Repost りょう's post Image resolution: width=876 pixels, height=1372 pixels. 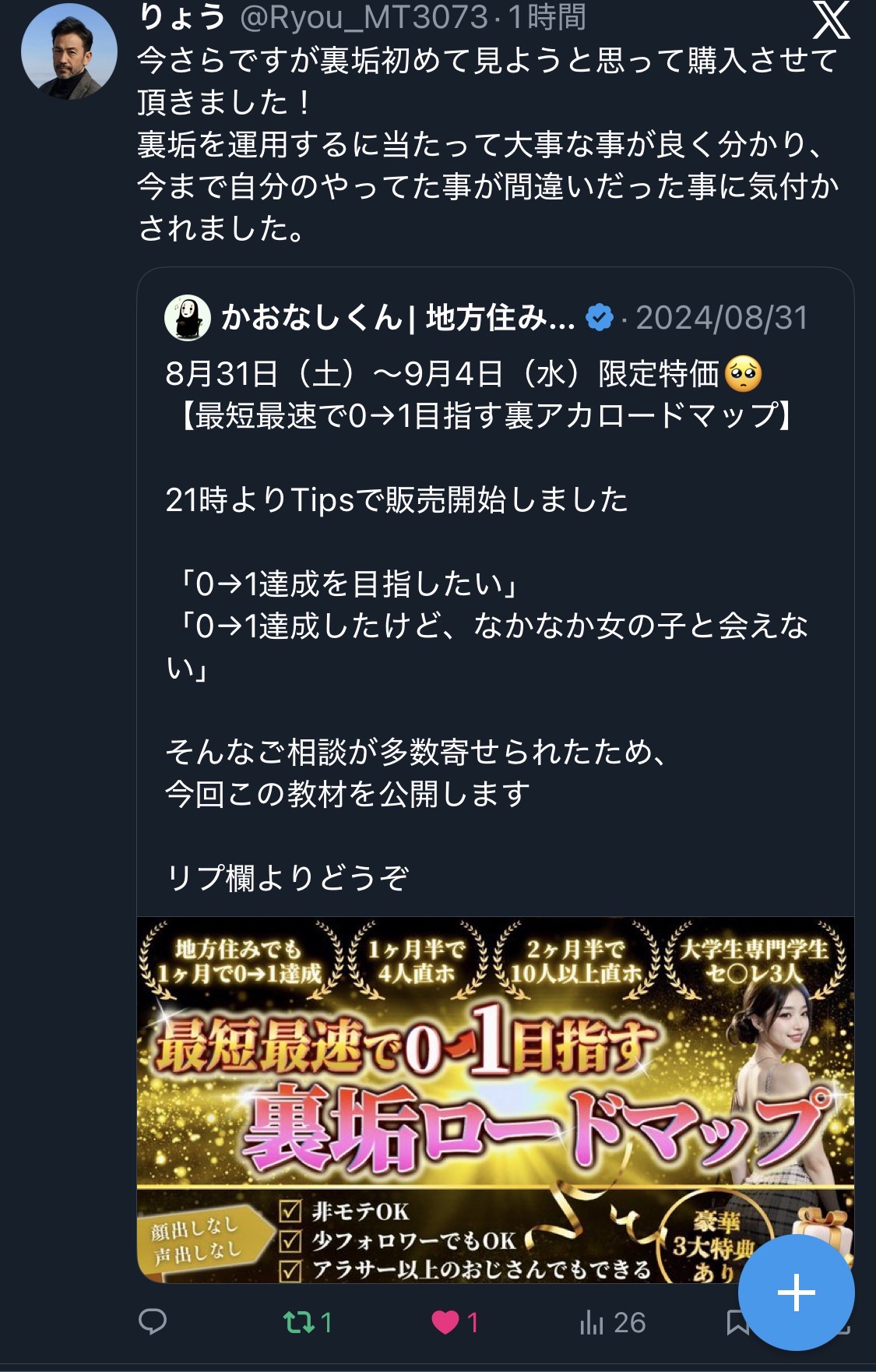click(299, 1322)
